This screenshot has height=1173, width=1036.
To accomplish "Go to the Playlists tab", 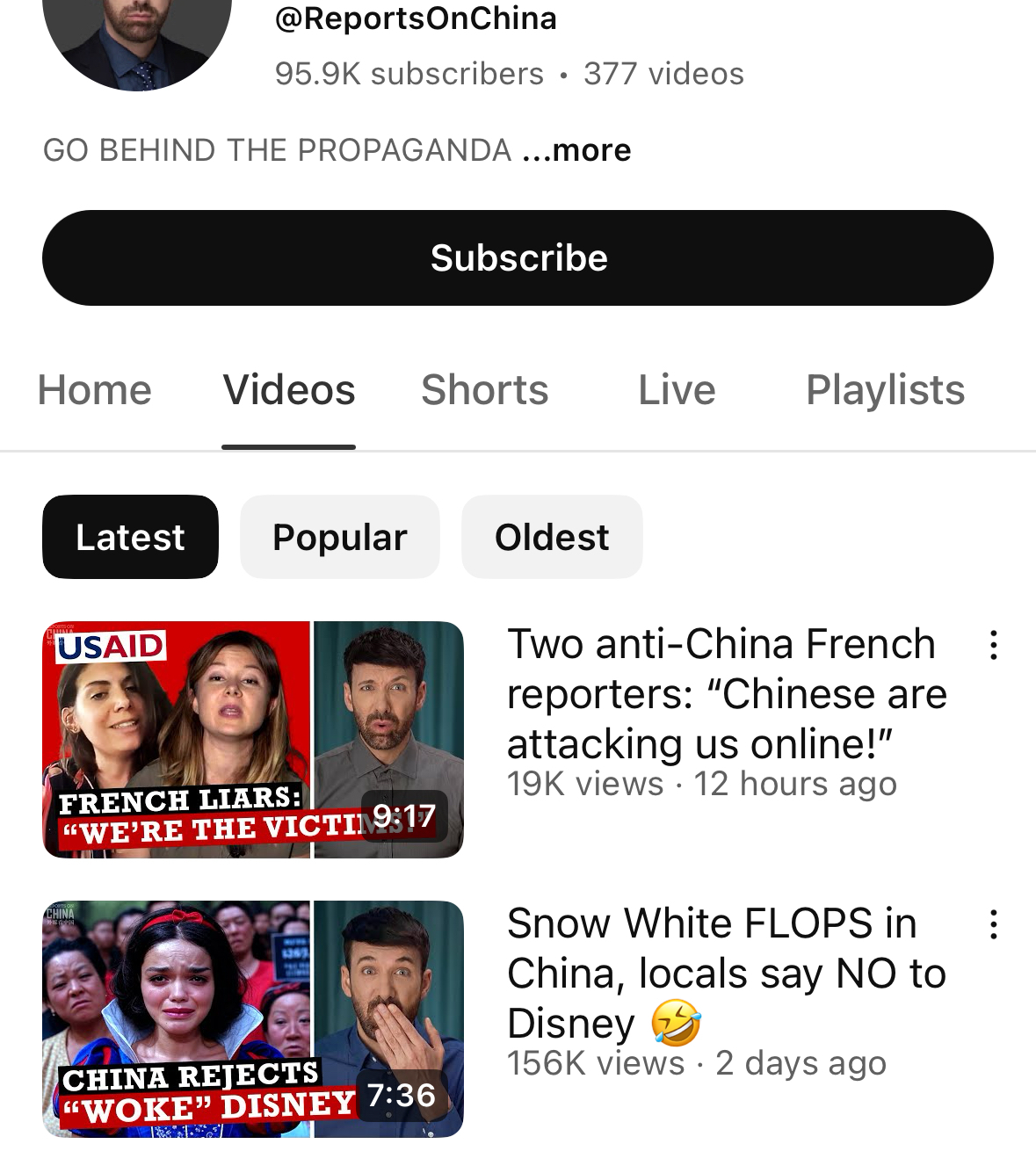I will [885, 390].
